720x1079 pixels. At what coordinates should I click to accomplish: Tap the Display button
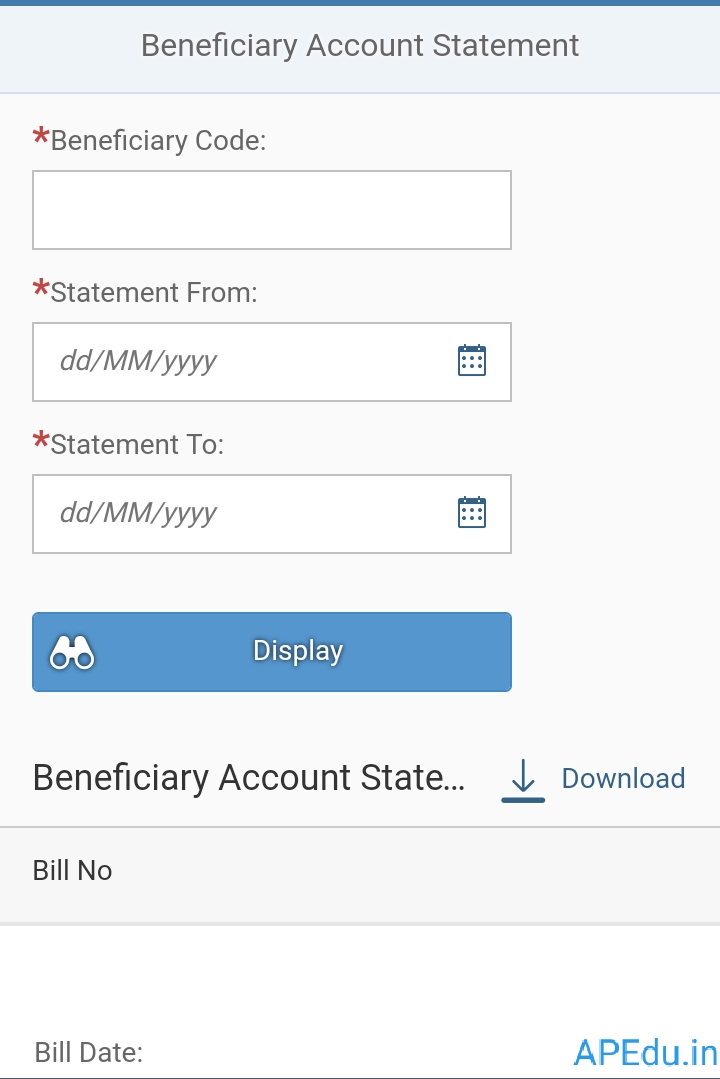click(271, 651)
